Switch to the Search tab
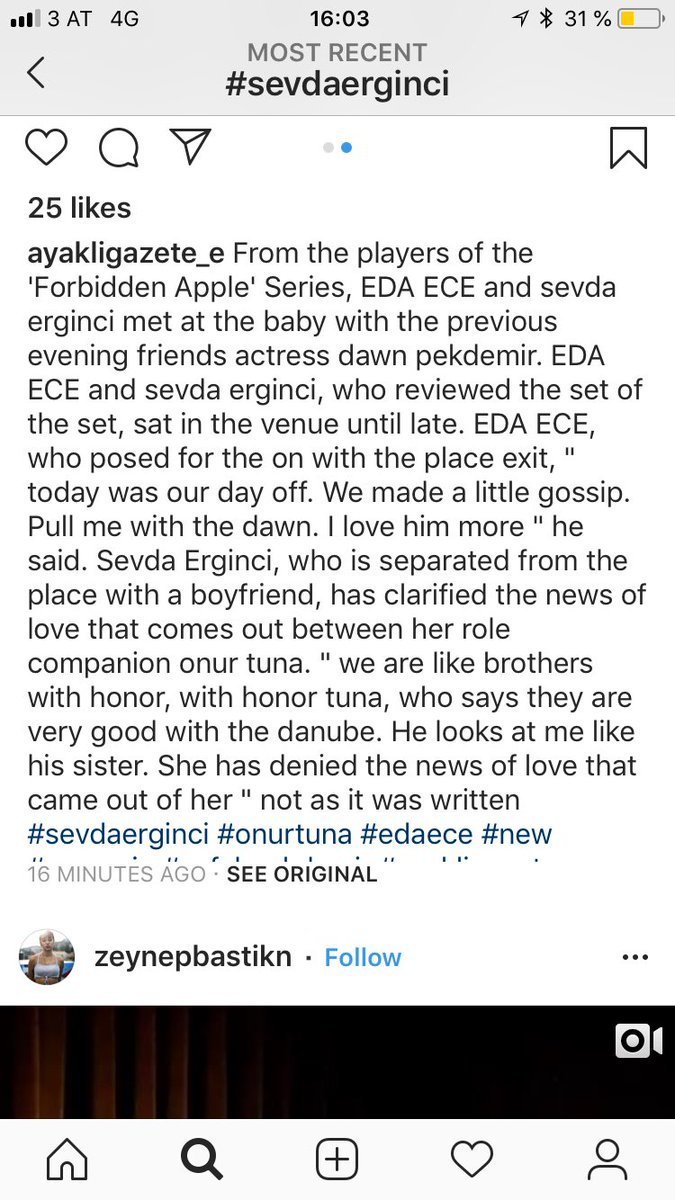The height and width of the screenshot is (1200, 675). coord(201,1160)
